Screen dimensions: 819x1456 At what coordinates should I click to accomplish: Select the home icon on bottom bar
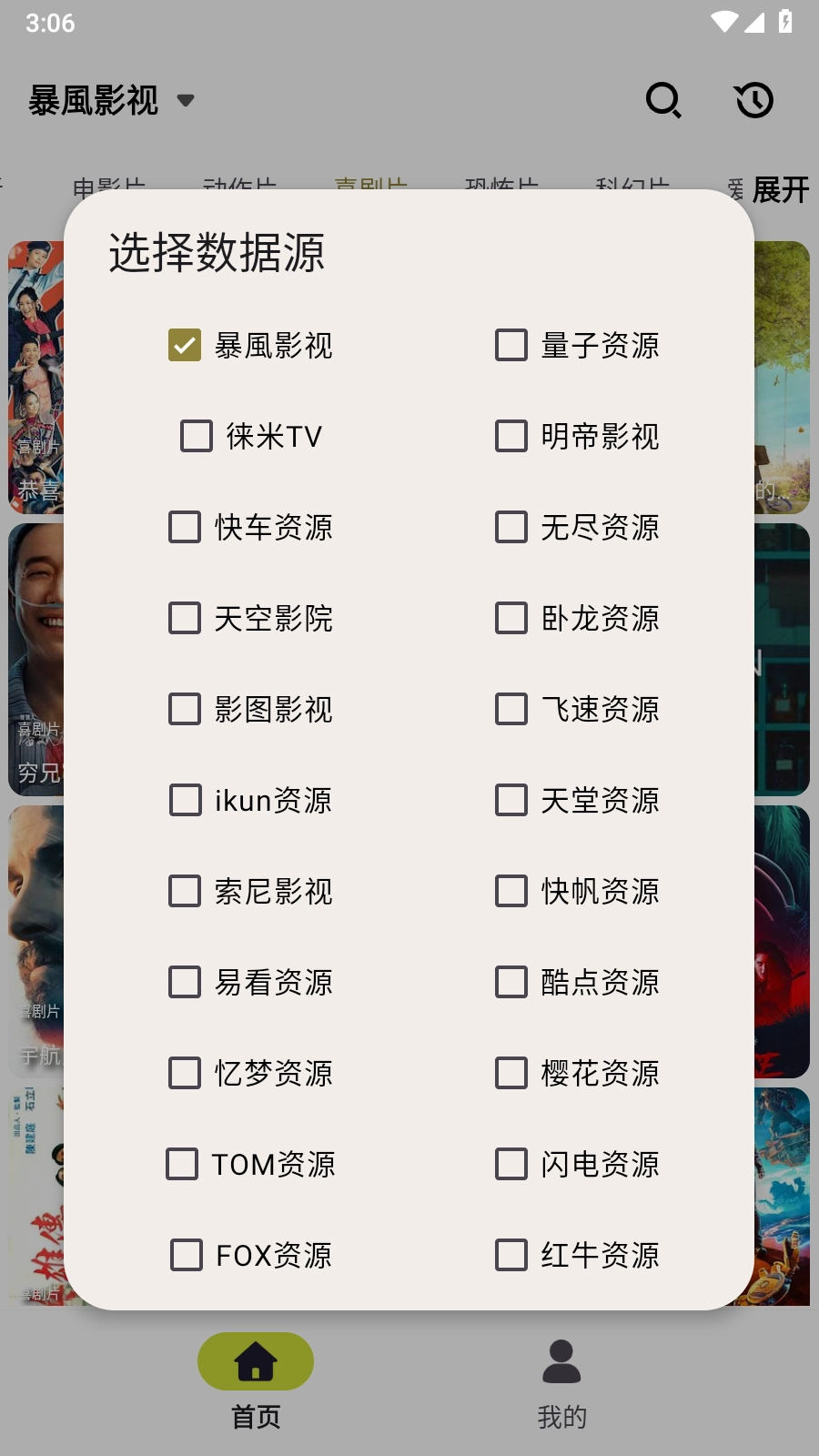pyautogui.click(x=255, y=1361)
